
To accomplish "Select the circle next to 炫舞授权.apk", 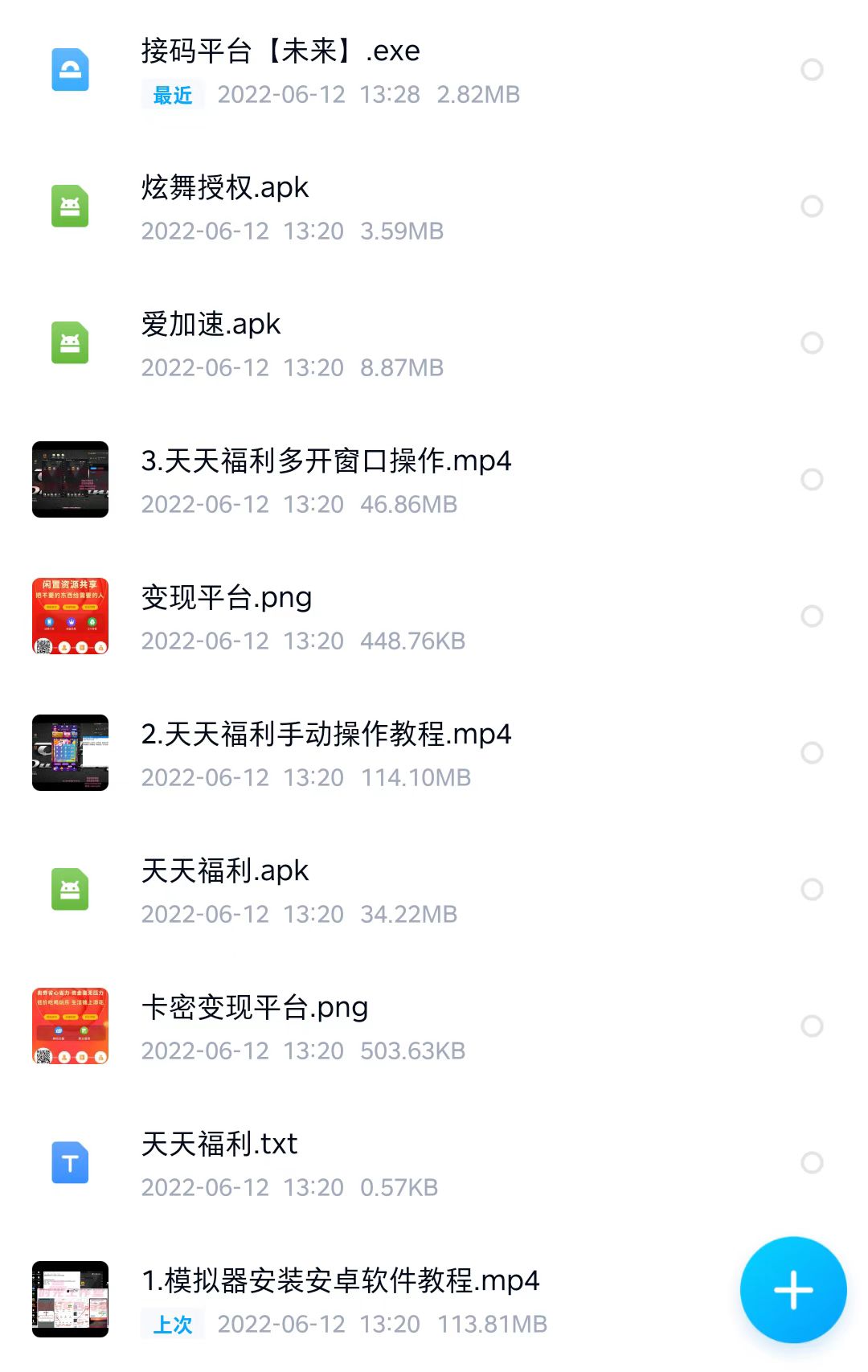I will pos(811,207).
